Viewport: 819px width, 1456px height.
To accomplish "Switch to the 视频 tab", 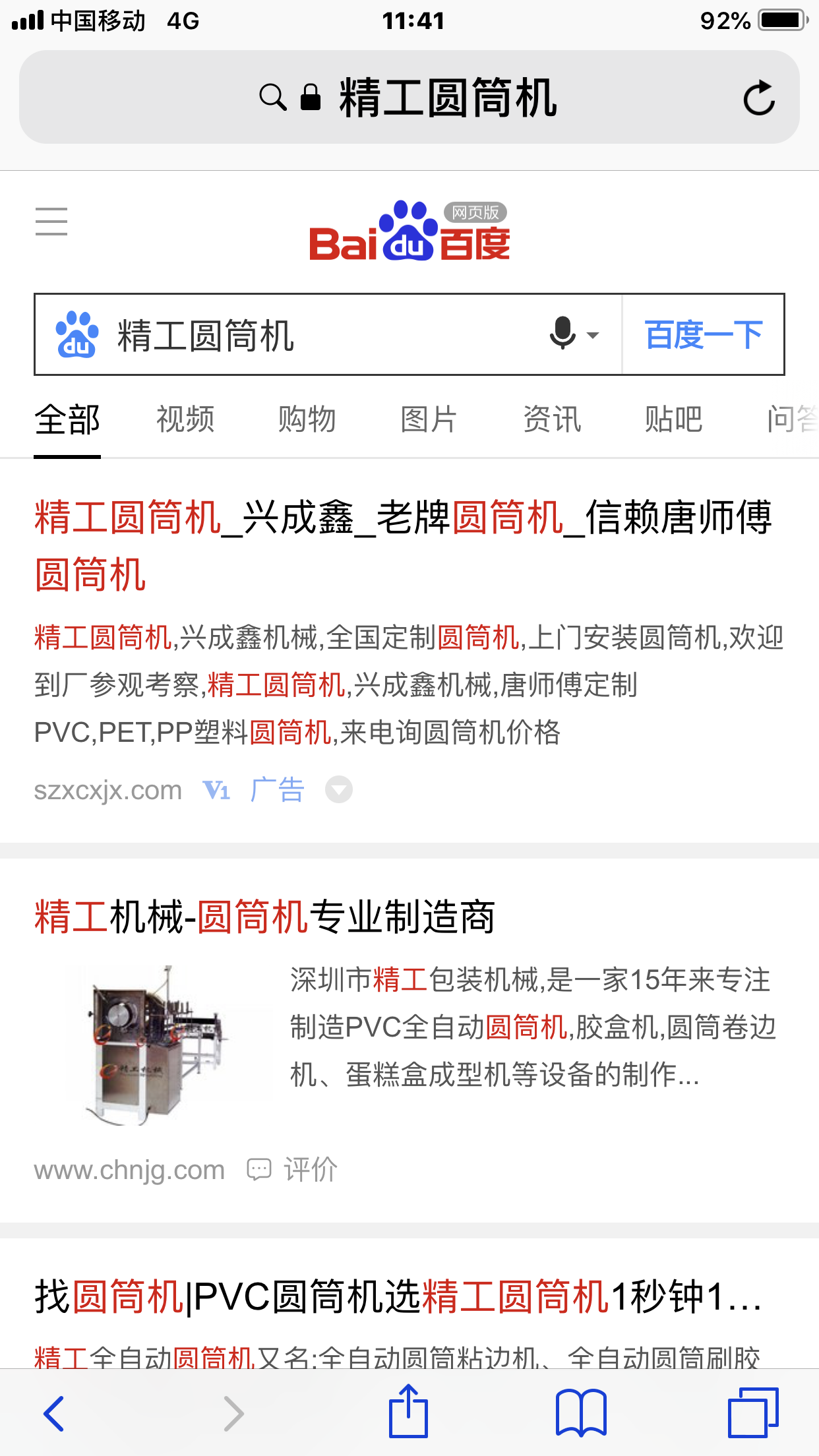I will [x=185, y=419].
